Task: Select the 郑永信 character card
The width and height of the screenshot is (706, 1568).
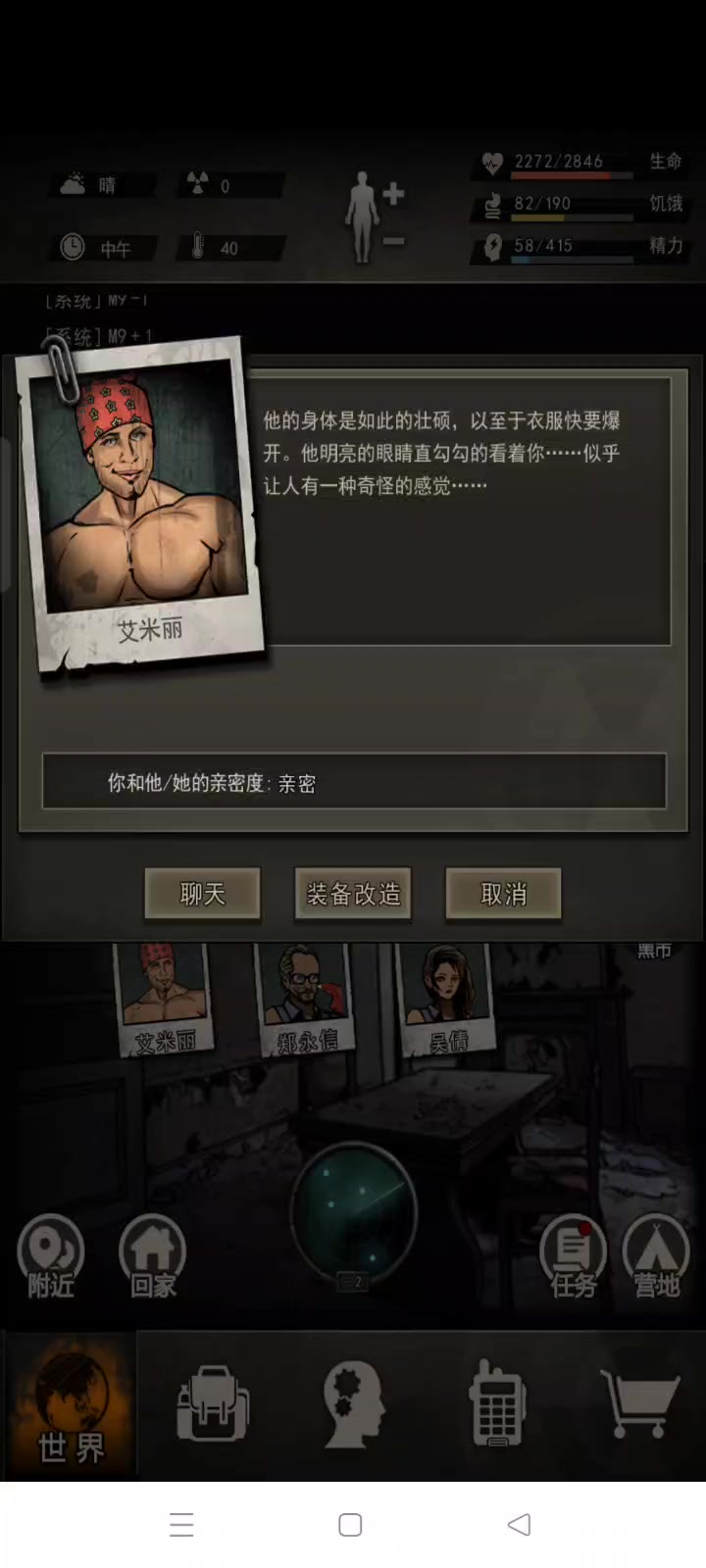Action: [x=305, y=1000]
